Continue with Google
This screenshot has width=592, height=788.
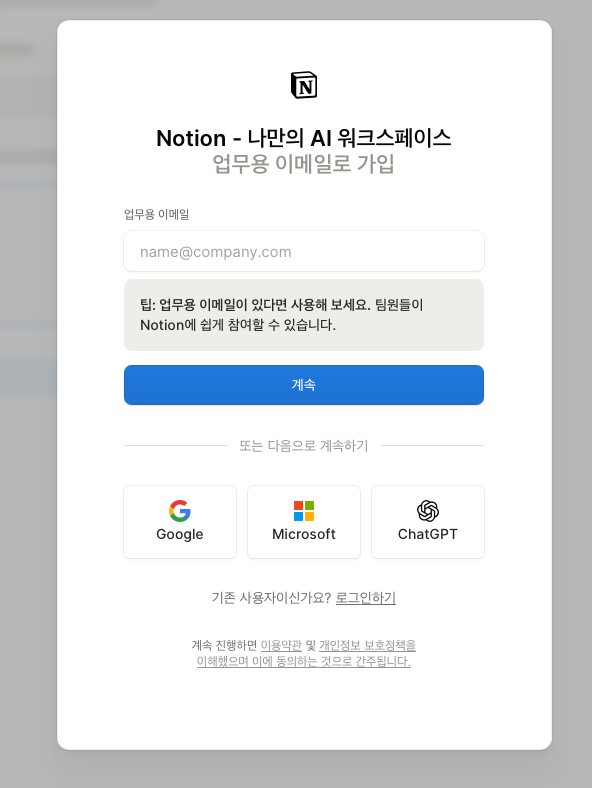[180, 522]
